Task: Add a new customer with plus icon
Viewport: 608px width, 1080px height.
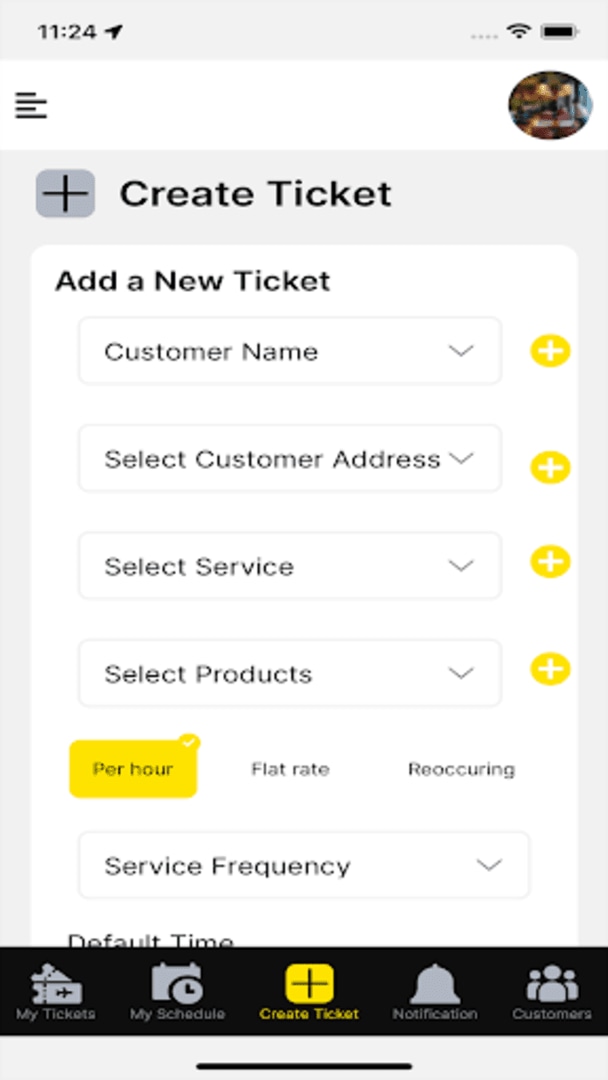Action: click(550, 351)
